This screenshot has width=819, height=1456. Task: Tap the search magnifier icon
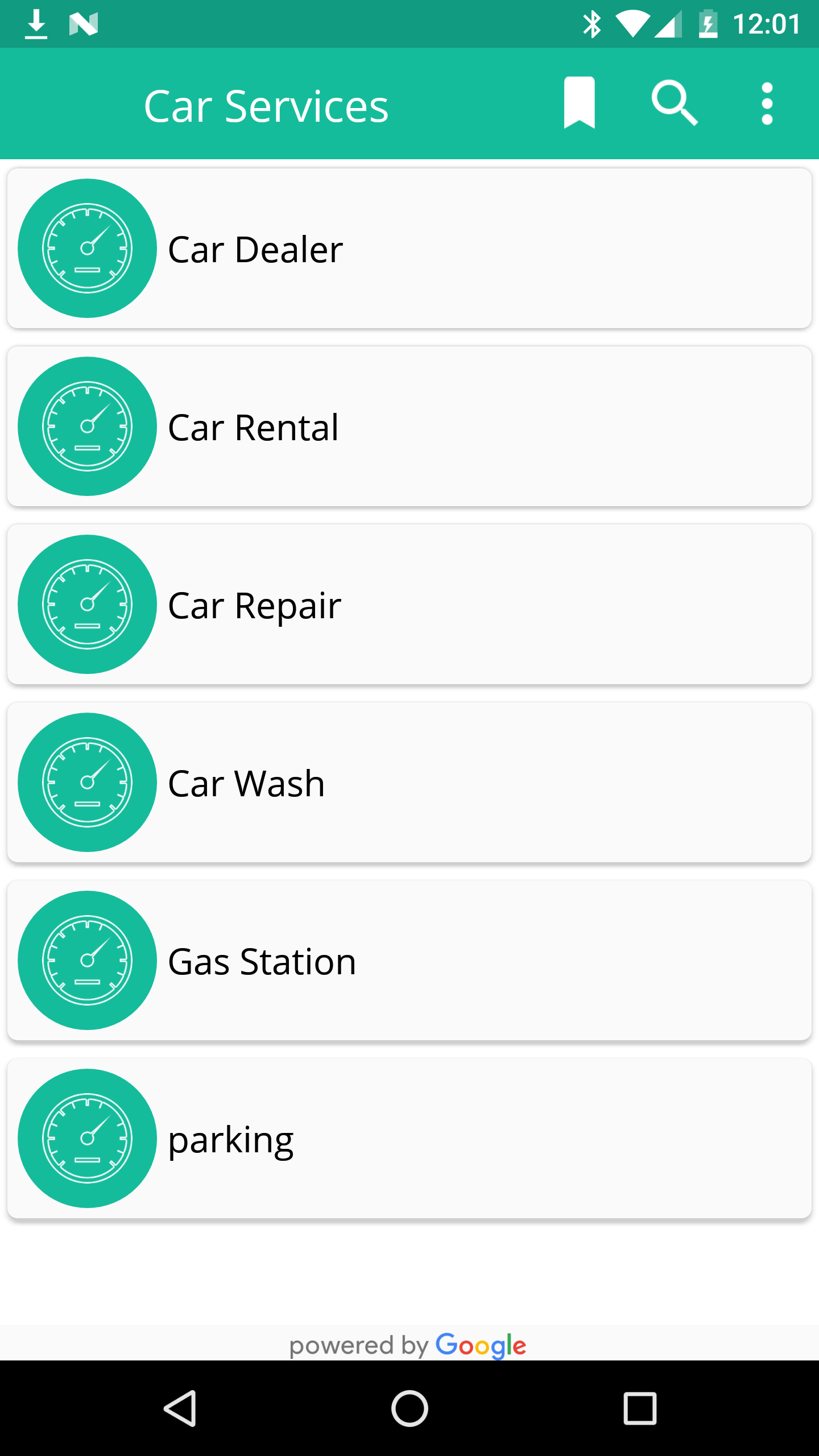(x=675, y=103)
